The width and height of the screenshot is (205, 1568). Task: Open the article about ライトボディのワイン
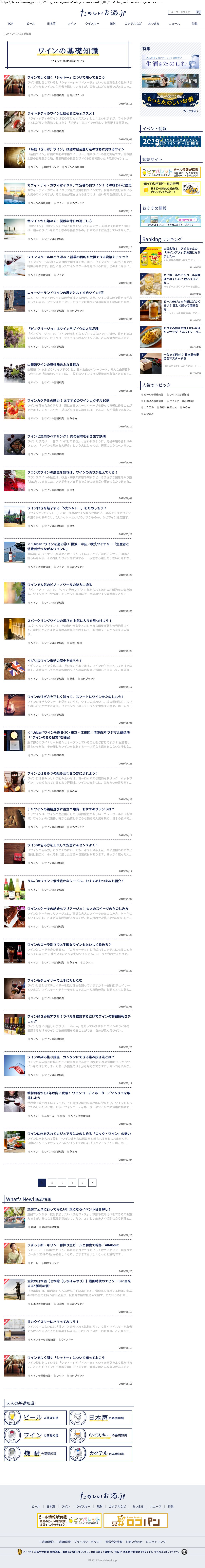point(61,113)
